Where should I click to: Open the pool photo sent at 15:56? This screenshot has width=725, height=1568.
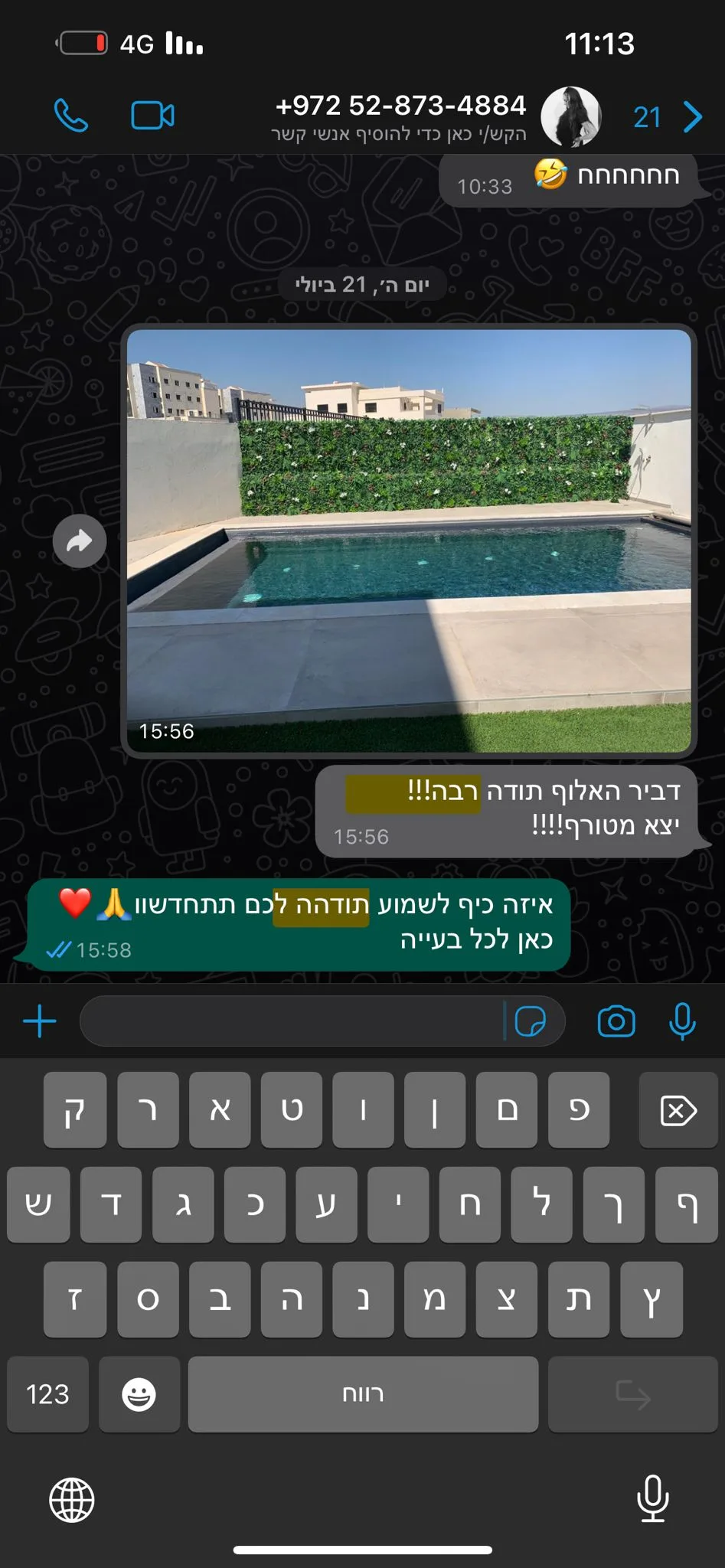[x=409, y=541]
